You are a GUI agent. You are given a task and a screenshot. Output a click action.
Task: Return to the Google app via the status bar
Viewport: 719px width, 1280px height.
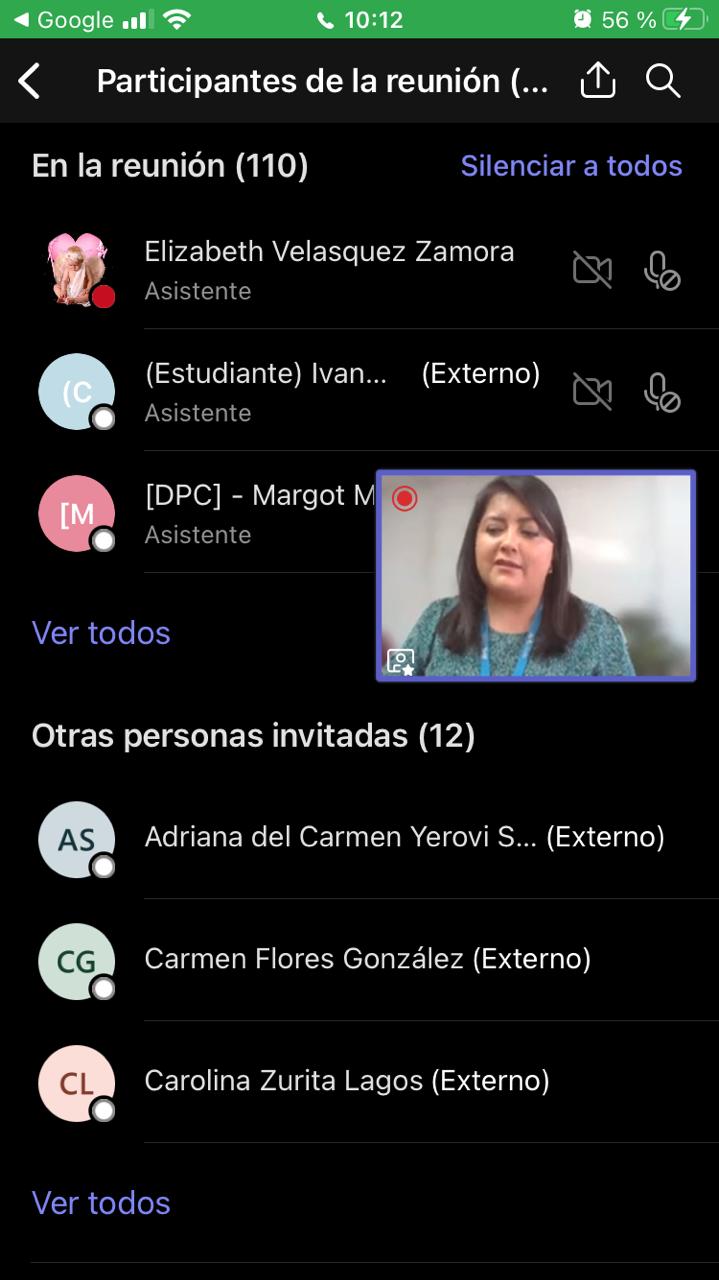tap(62, 19)
